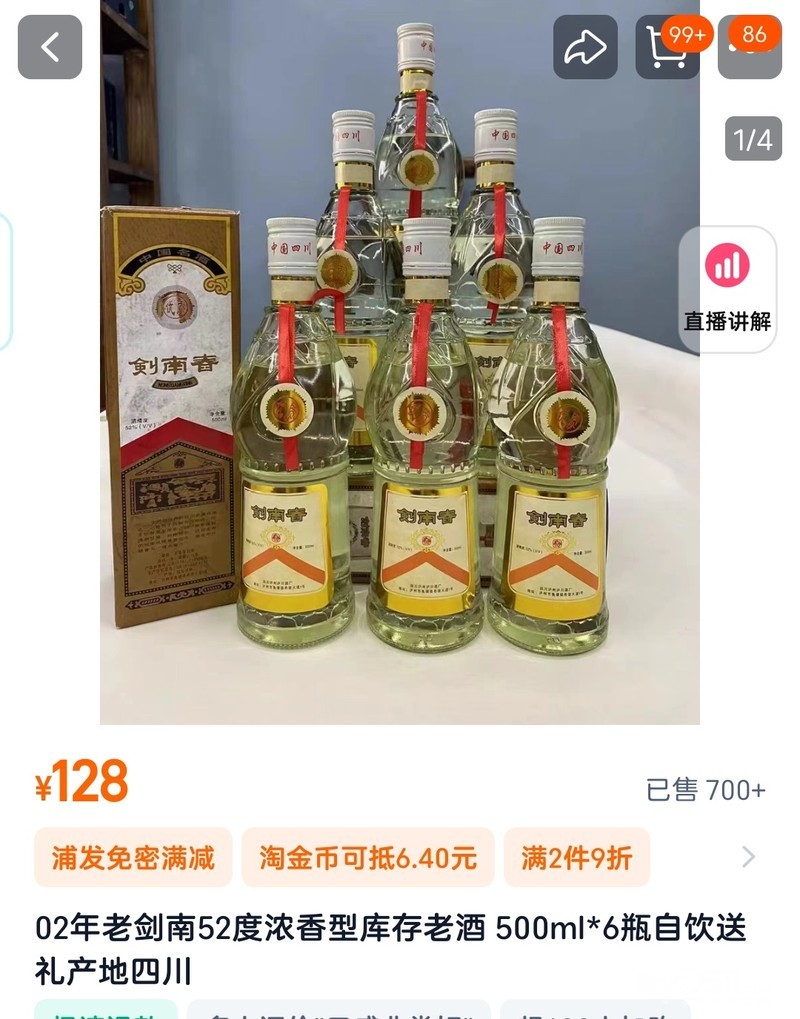Go back using the top-left arrow
The image size is (800, 1019).
[50, 47]
